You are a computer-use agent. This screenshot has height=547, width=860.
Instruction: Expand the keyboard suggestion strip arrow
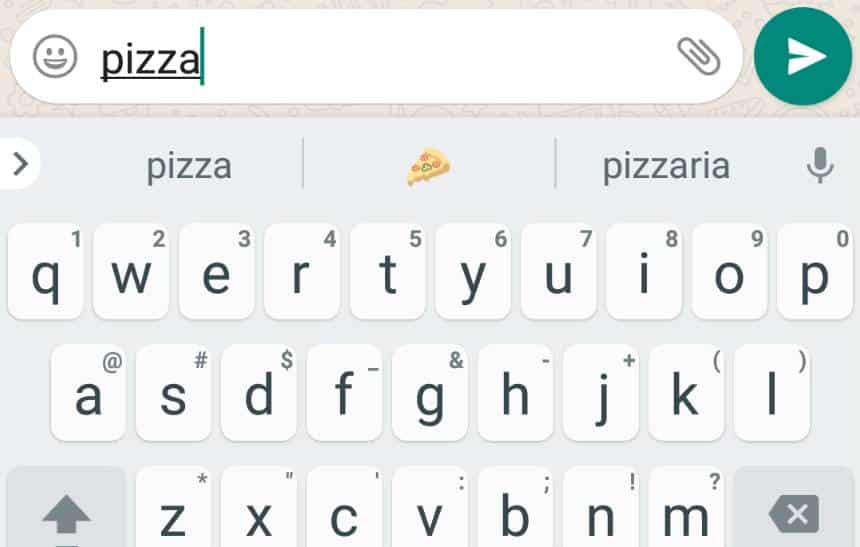click(x=20, y=165)
